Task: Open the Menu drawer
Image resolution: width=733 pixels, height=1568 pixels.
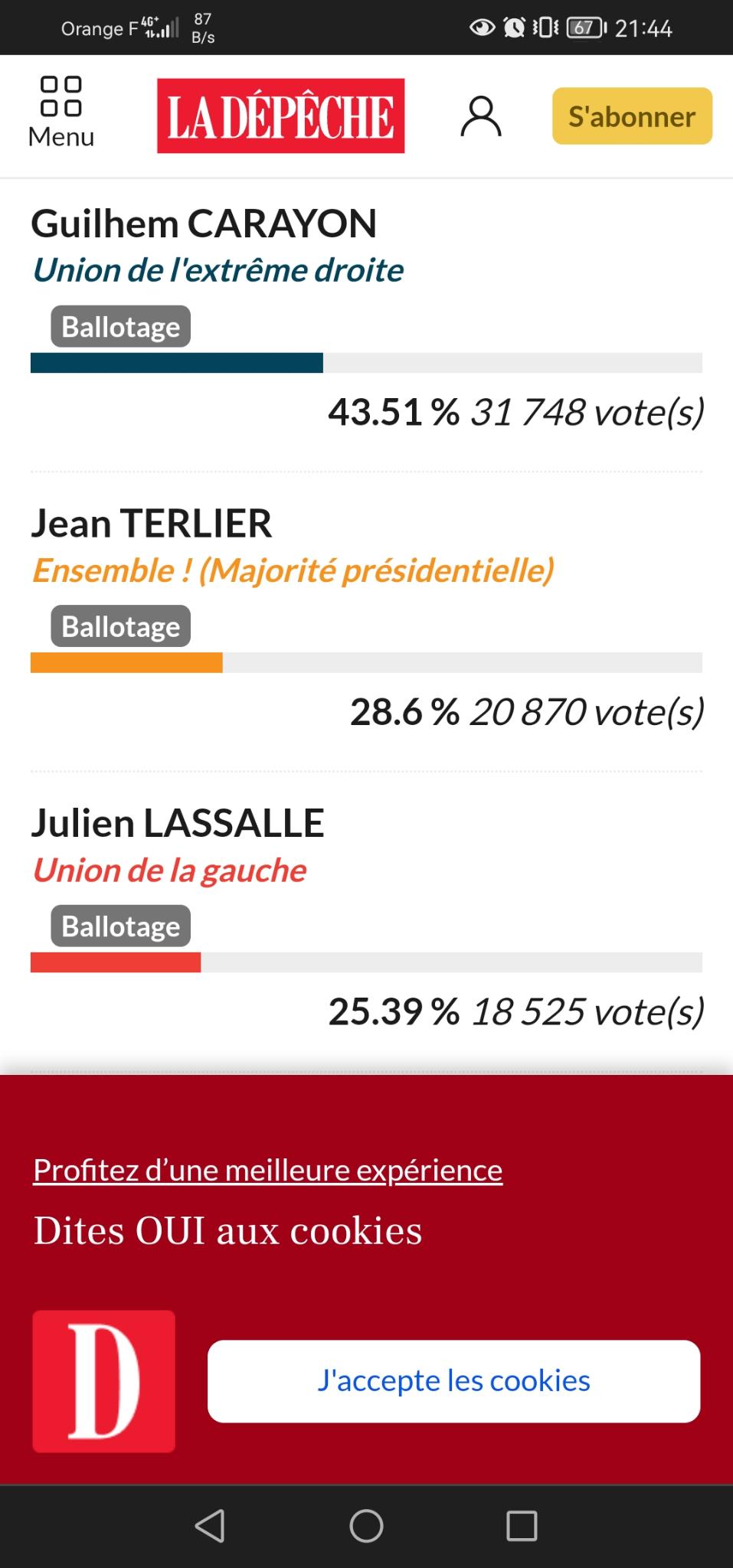Action: (61, 113)
